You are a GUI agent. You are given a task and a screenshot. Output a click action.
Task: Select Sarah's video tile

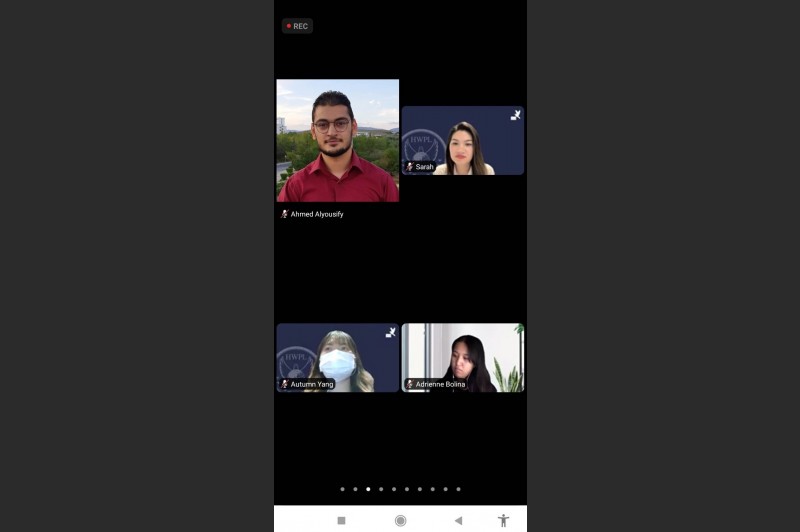tap(462, 141)
